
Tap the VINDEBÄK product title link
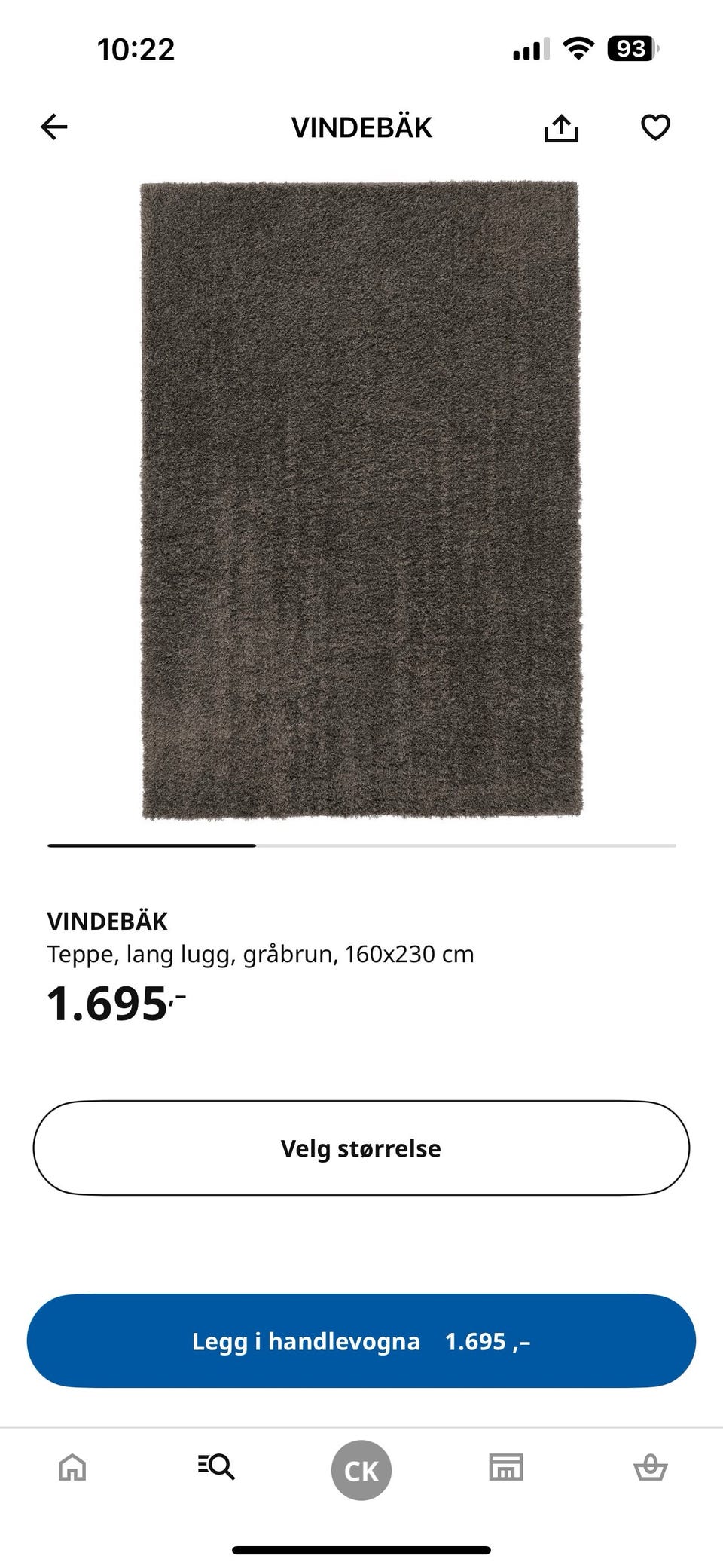tap(108, 921)
